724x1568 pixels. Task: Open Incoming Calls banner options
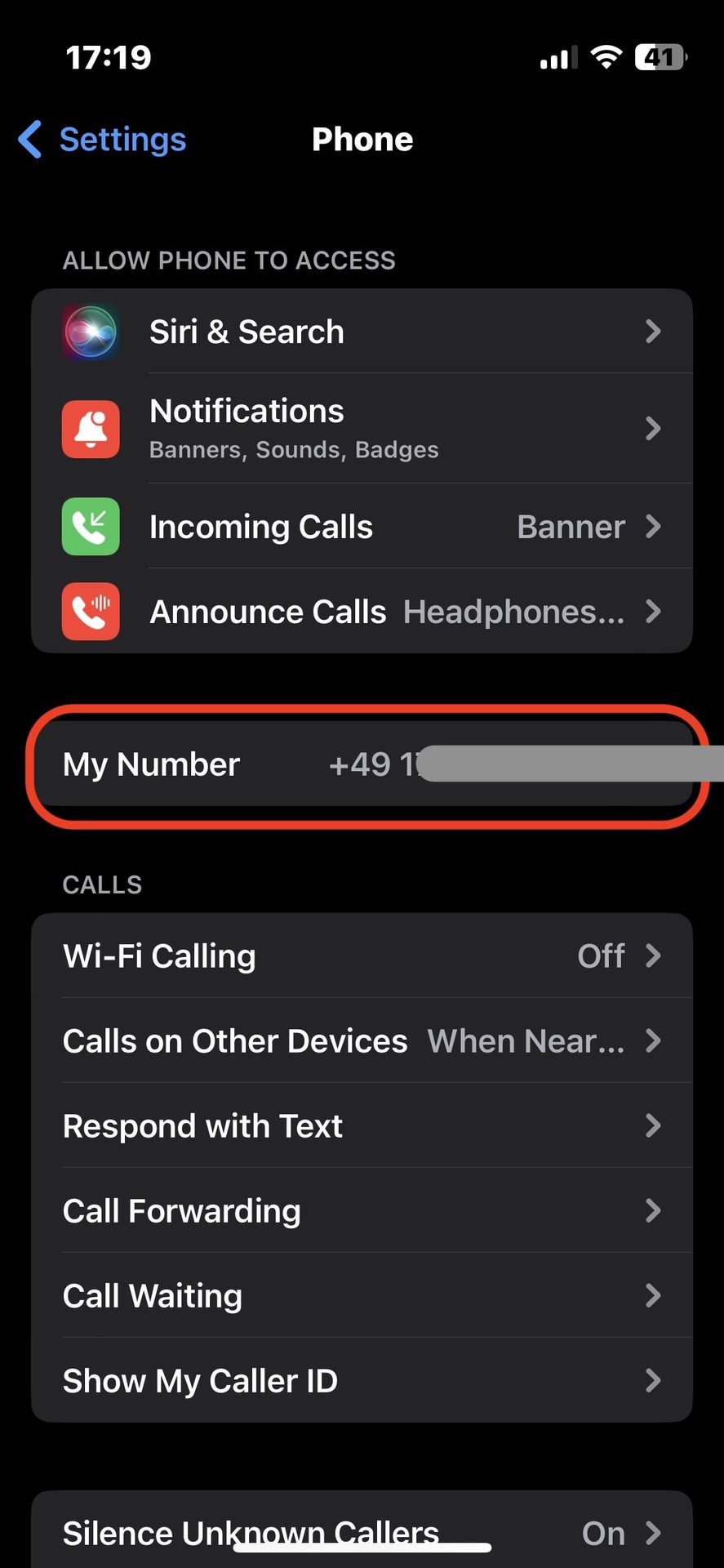[x=362, y=527]
